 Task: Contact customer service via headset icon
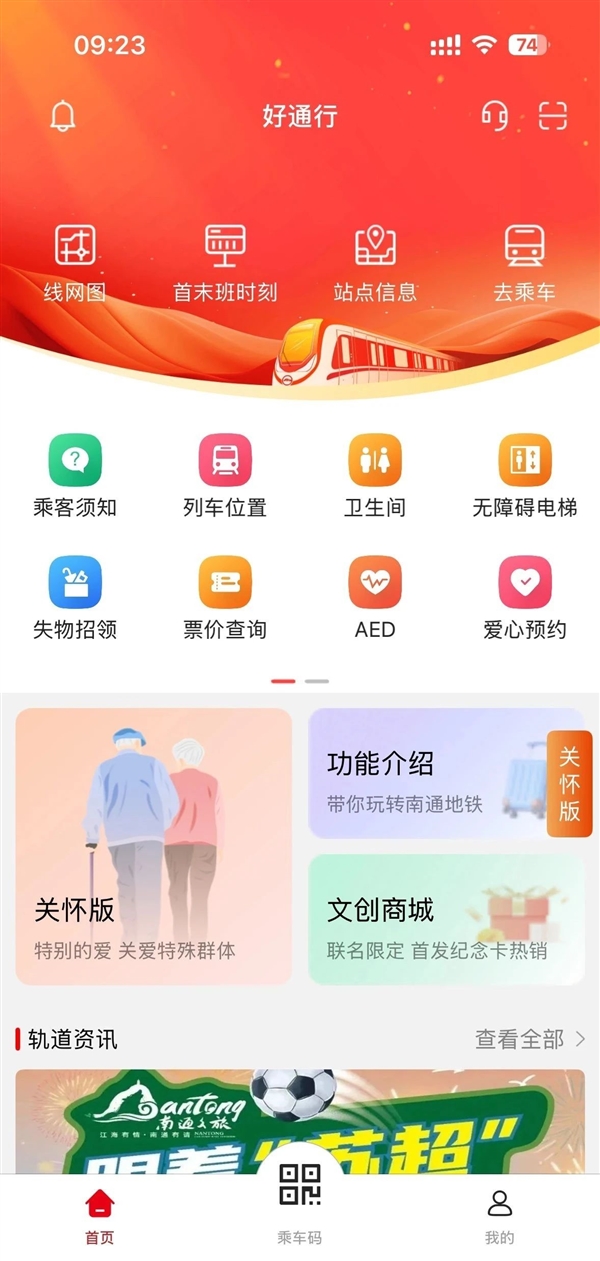tap(494, 116)
